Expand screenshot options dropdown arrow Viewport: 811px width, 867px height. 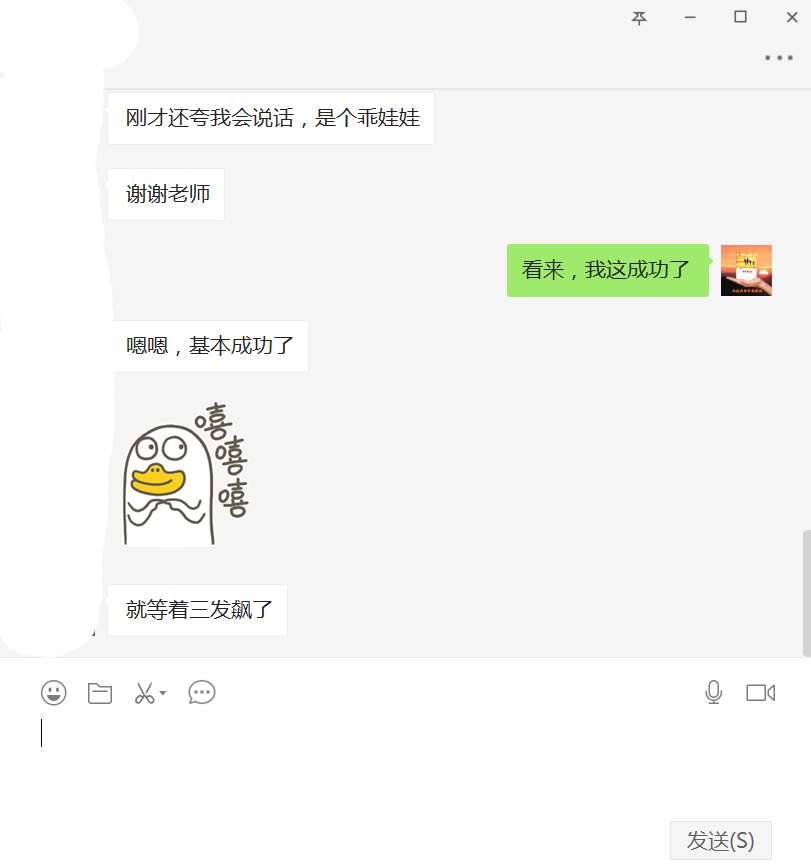click(163, 692)
